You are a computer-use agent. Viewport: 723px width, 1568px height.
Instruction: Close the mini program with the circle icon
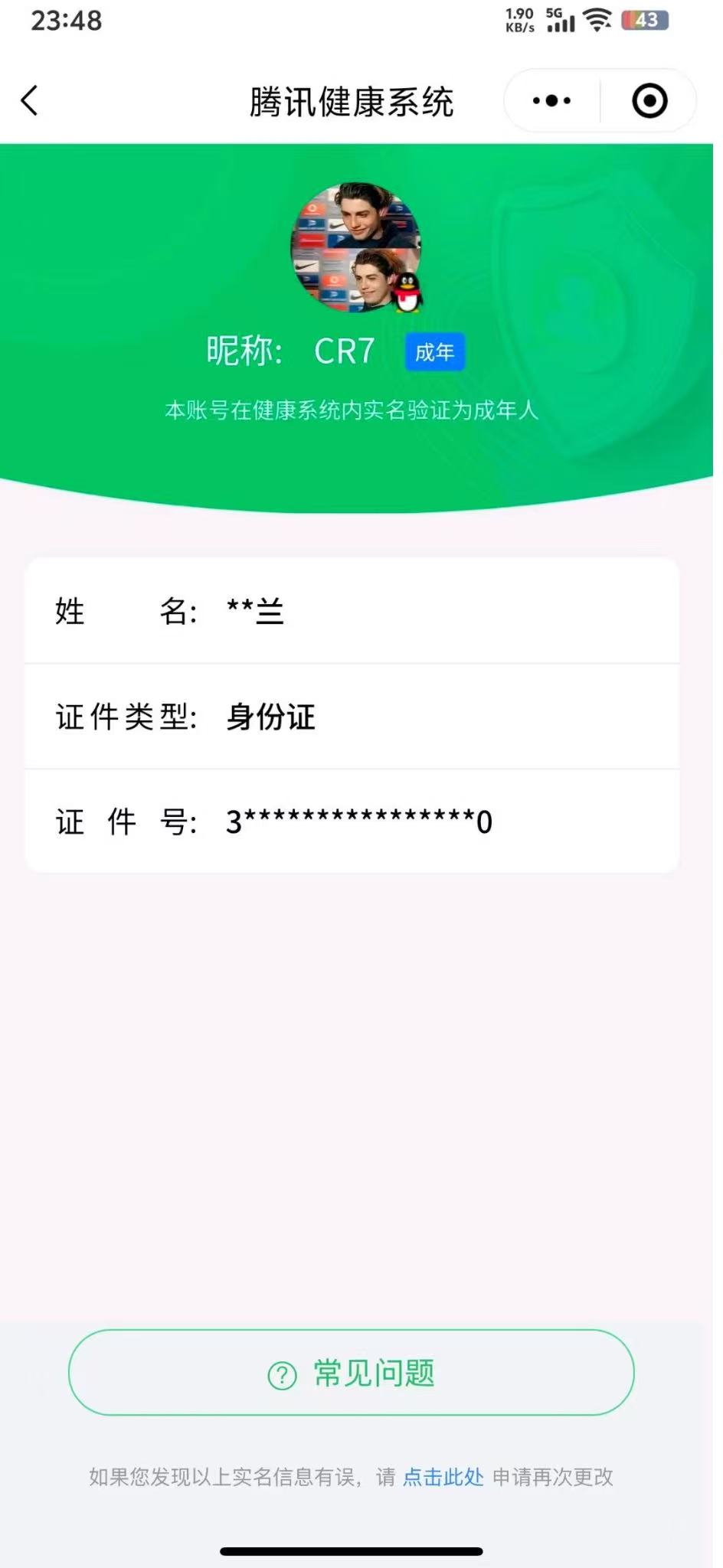[649, 100]
